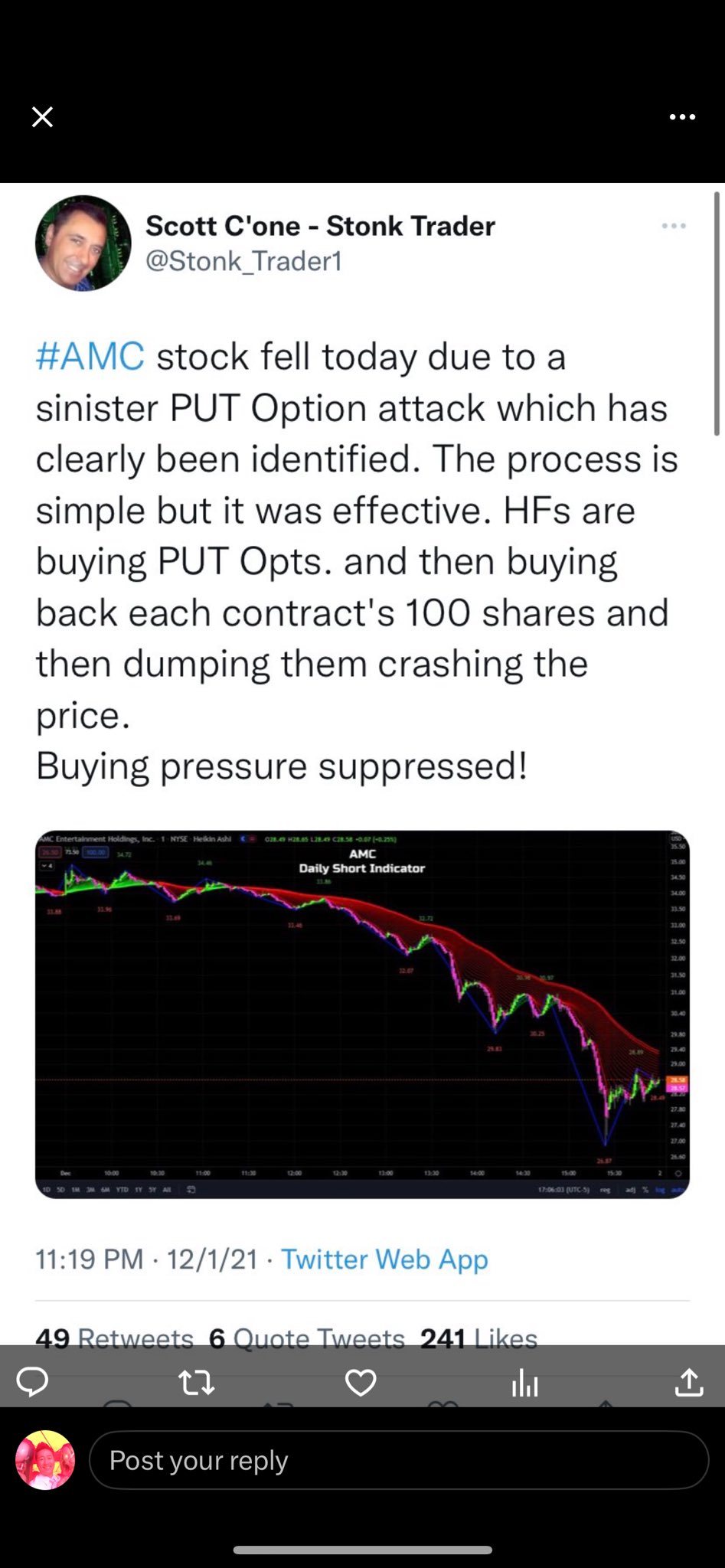
Task: Focus the Post your reply field
Action: click(x=398, y=1460)
